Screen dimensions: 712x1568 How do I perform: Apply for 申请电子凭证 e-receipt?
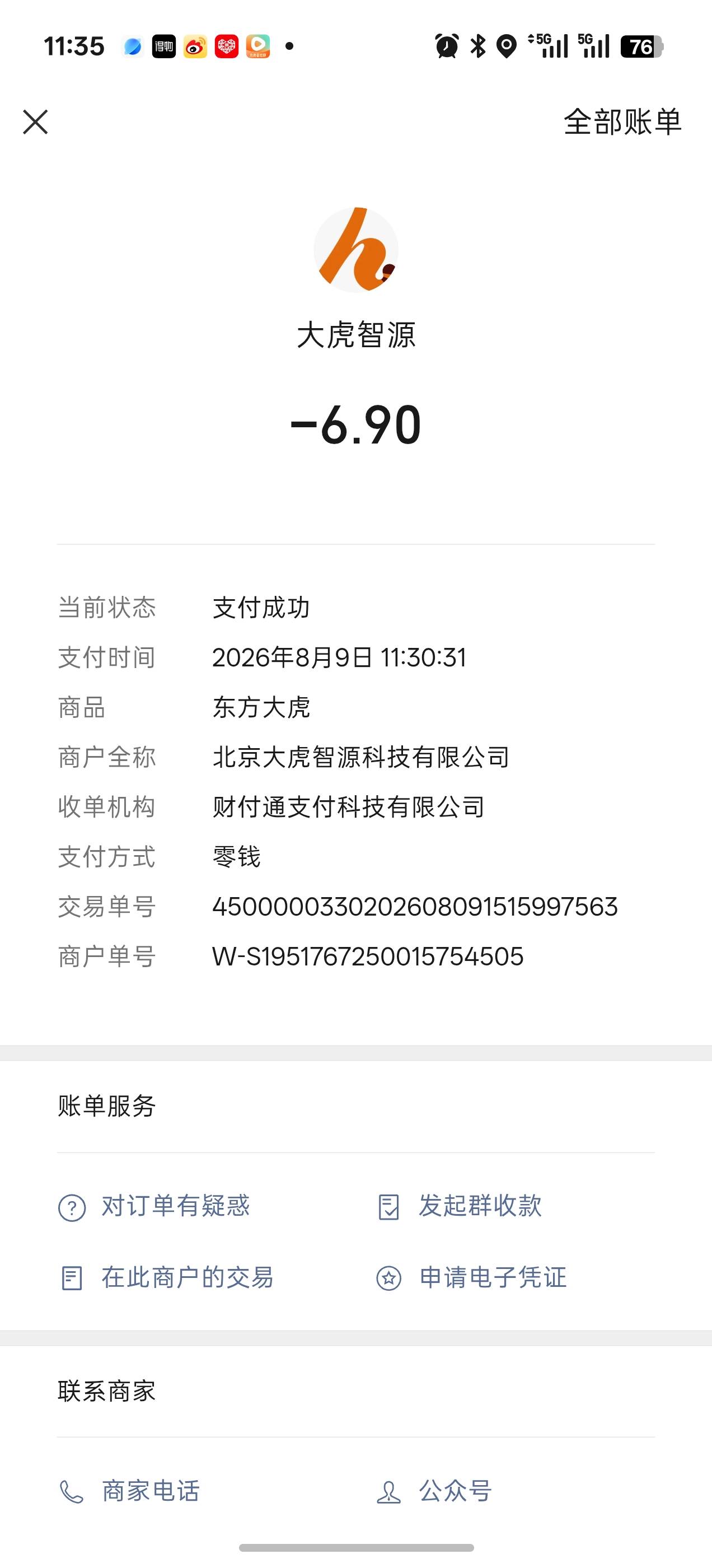(x=471, y=1278)
